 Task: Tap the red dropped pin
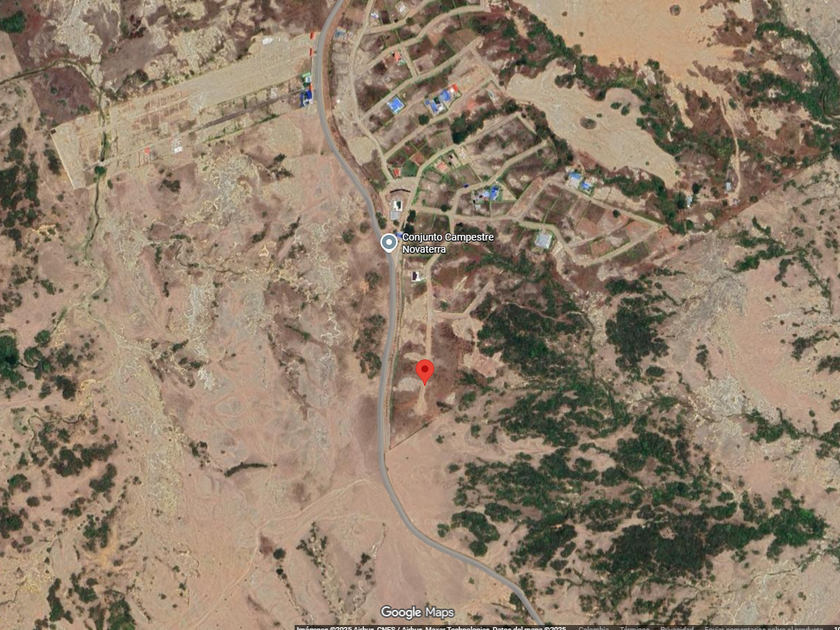425,371
